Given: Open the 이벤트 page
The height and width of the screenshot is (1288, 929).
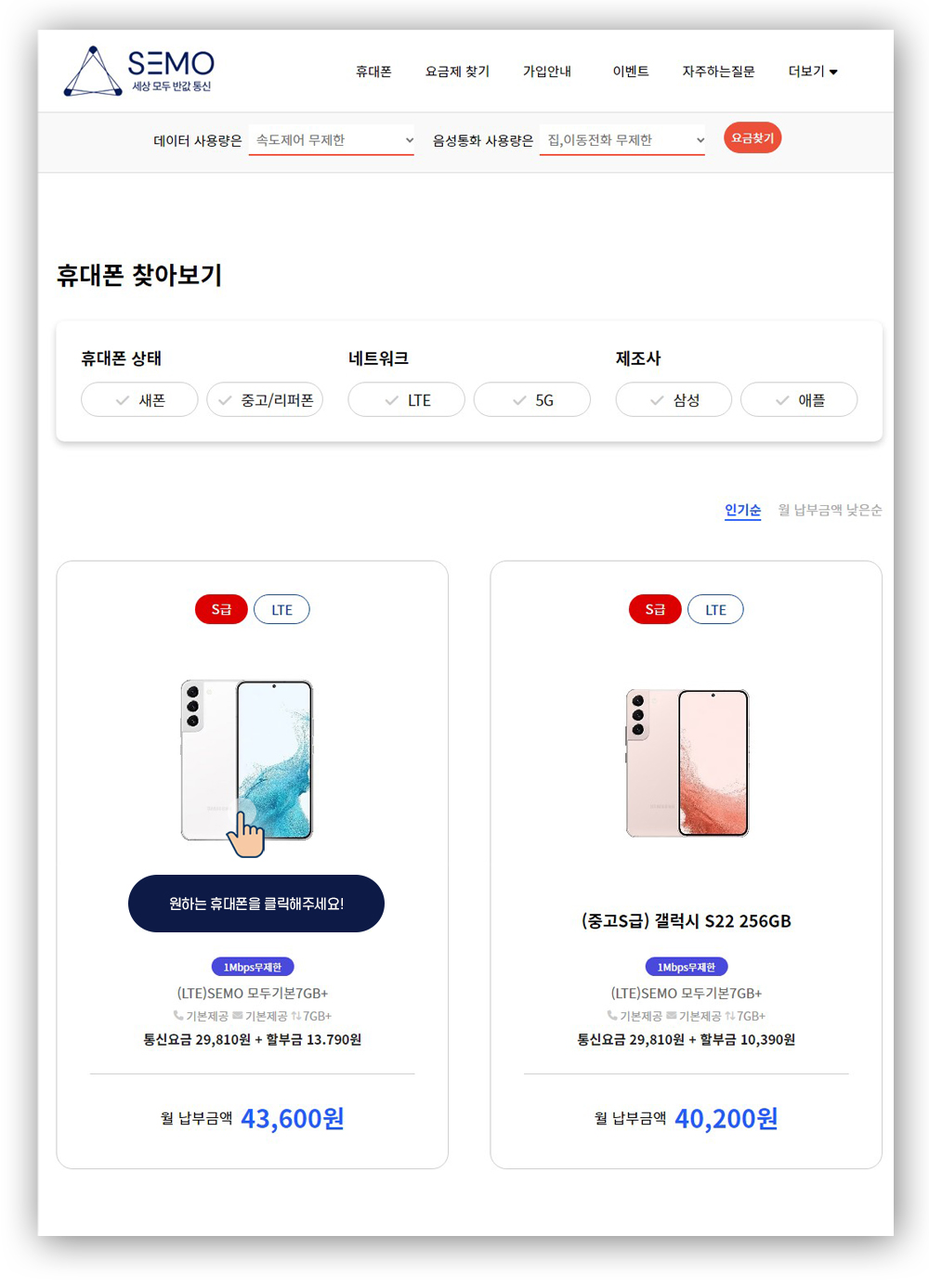Looking at the screenshot, I should 631,72.
